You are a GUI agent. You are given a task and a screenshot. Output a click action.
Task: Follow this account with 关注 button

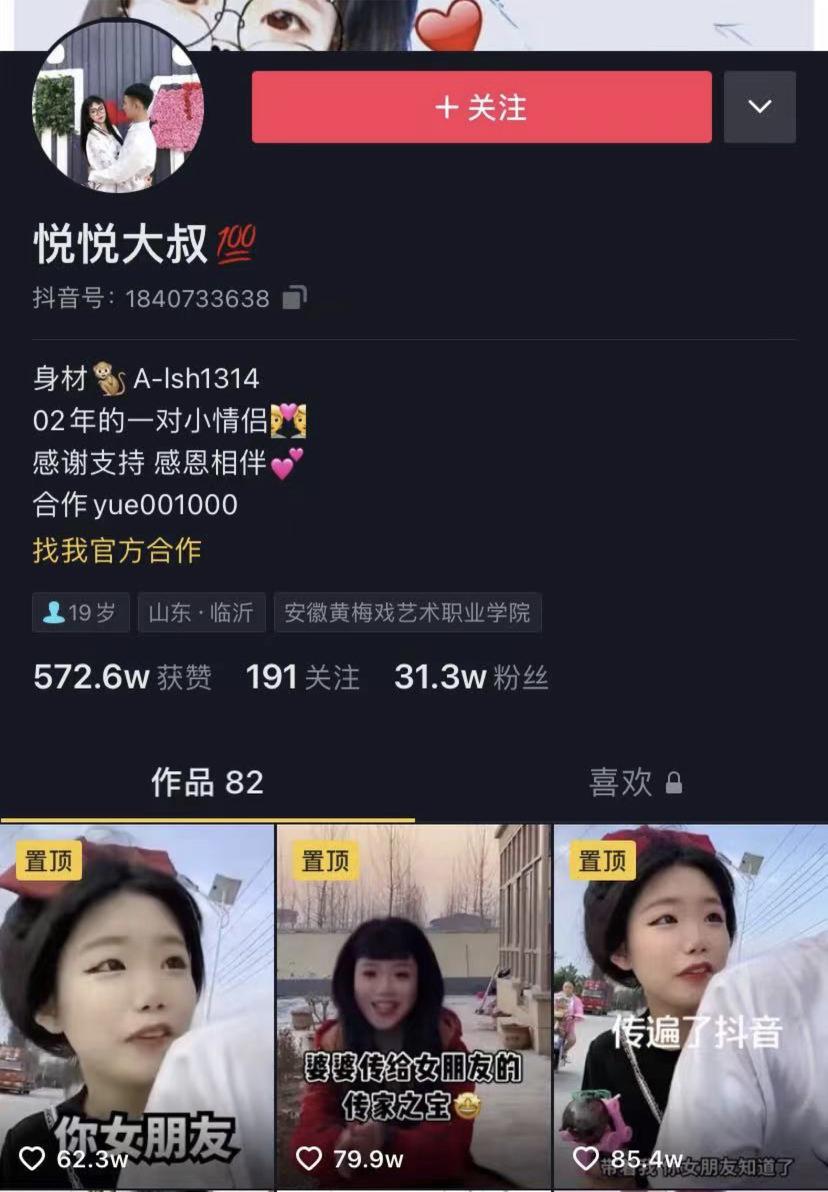tap(481, 107)
